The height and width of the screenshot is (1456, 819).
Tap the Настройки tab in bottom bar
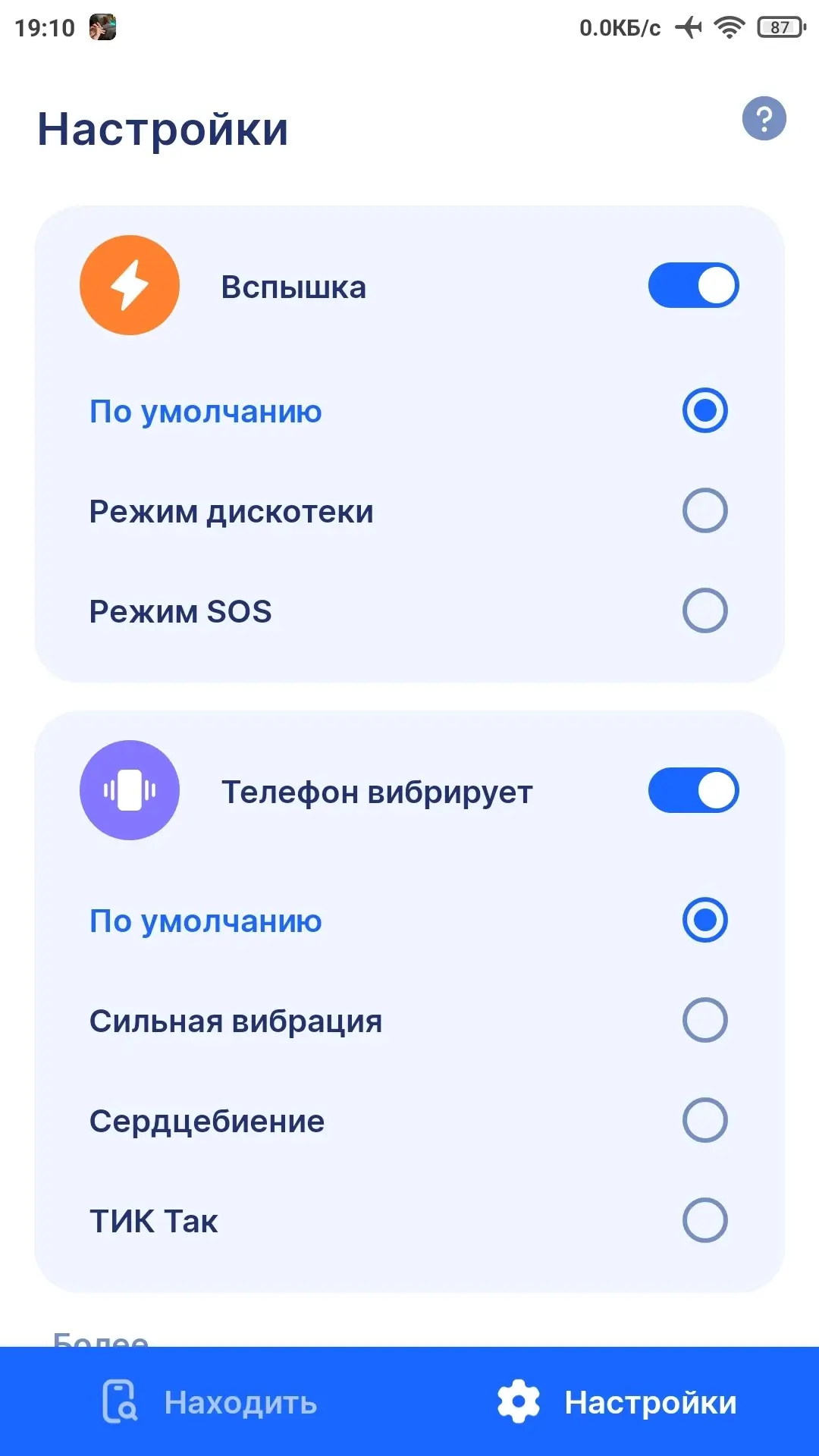click(x=616, y=1402)
